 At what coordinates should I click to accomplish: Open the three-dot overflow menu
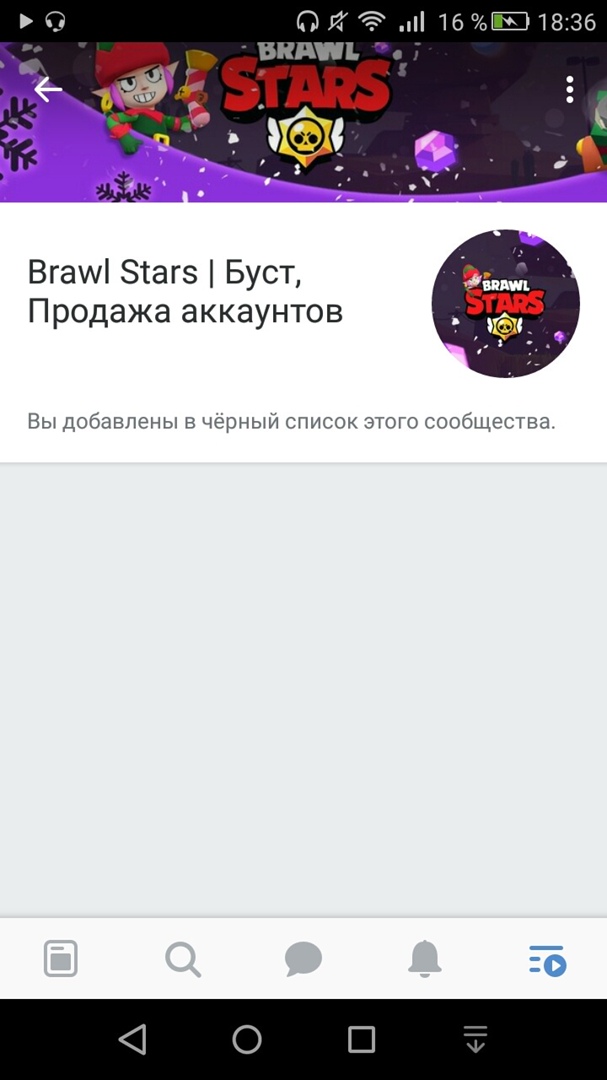coord(570,90)
